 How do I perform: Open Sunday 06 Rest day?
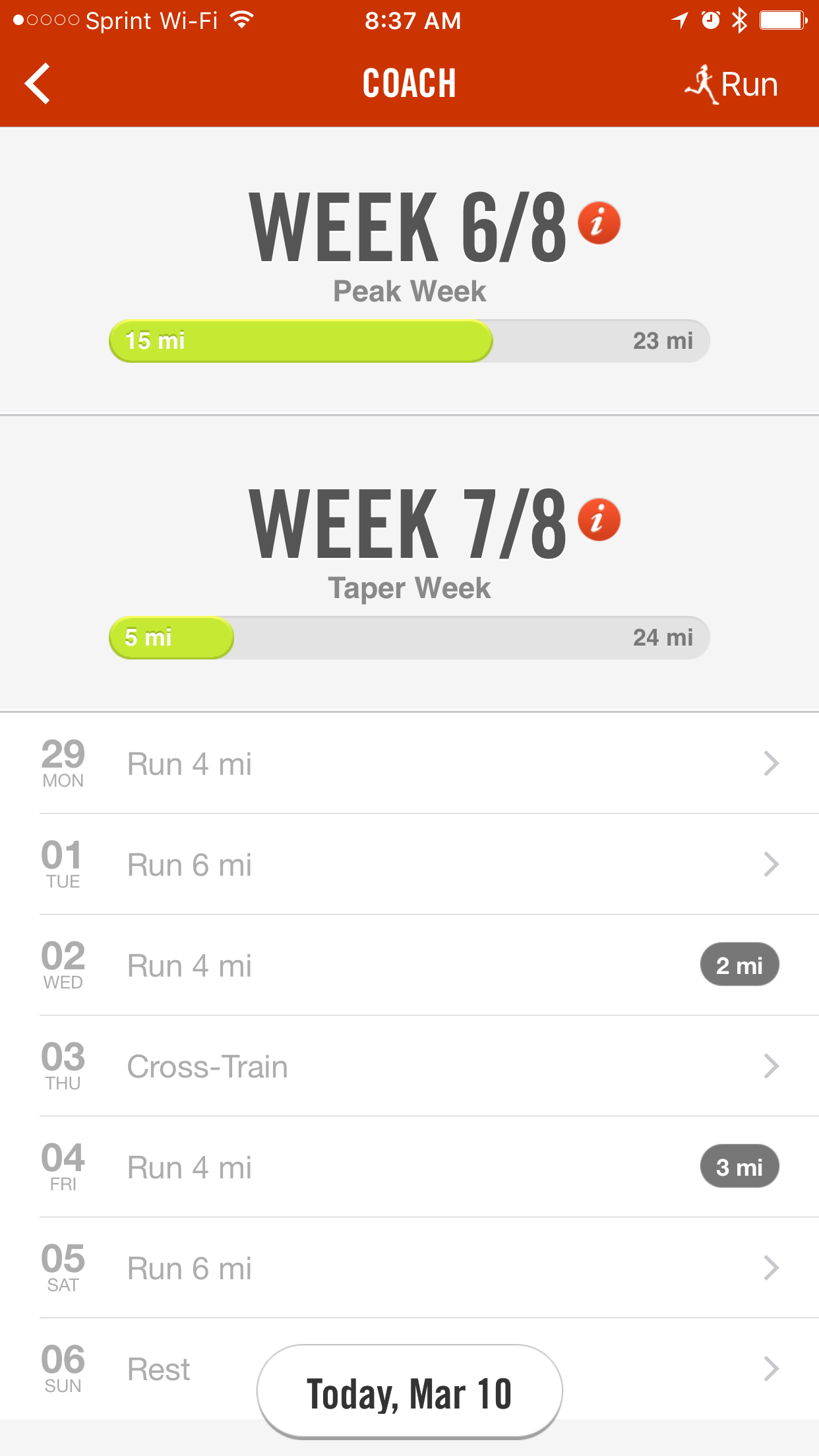158,1369
